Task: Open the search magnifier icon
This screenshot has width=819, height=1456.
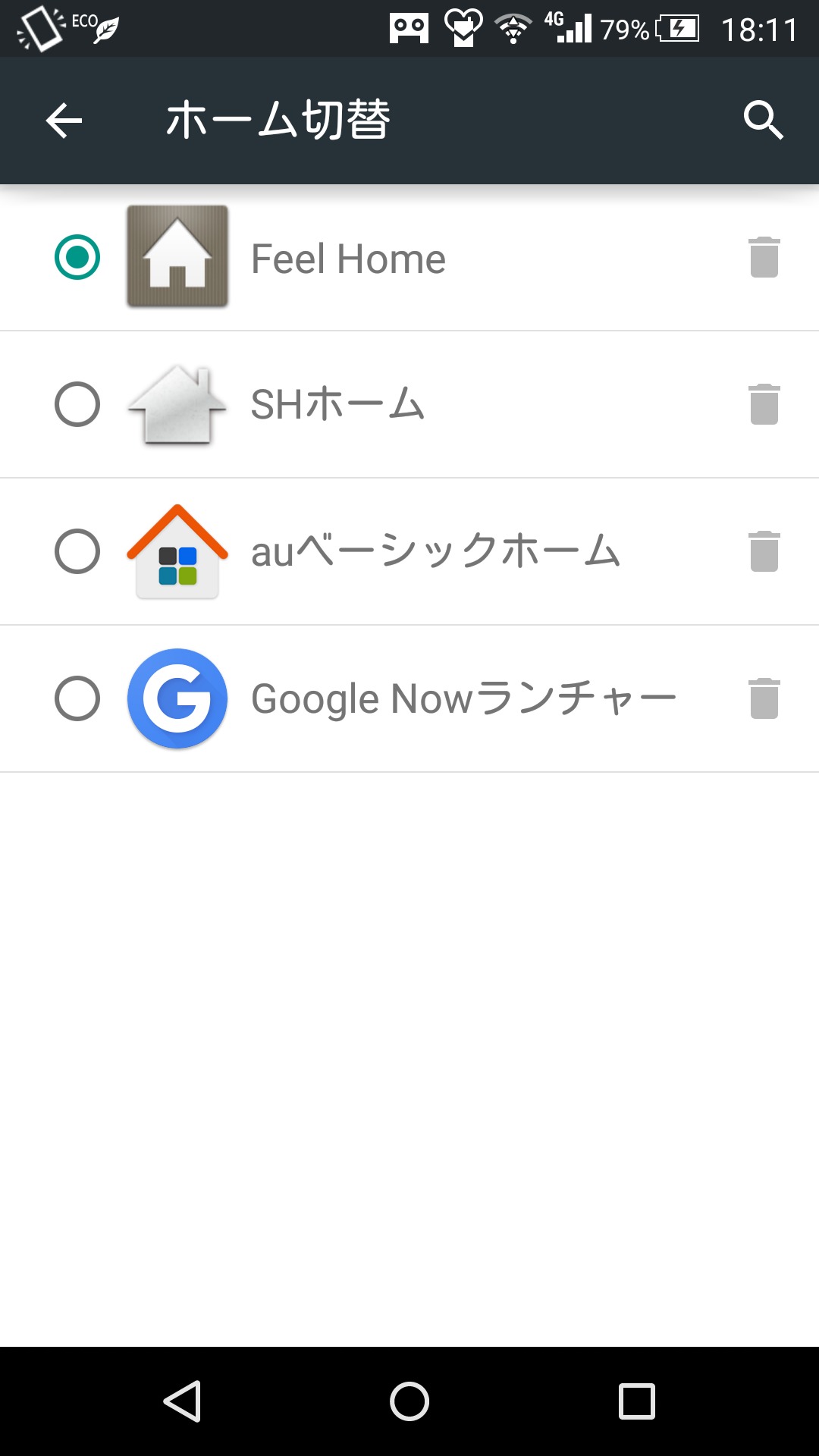Action: tap(763, 121)
